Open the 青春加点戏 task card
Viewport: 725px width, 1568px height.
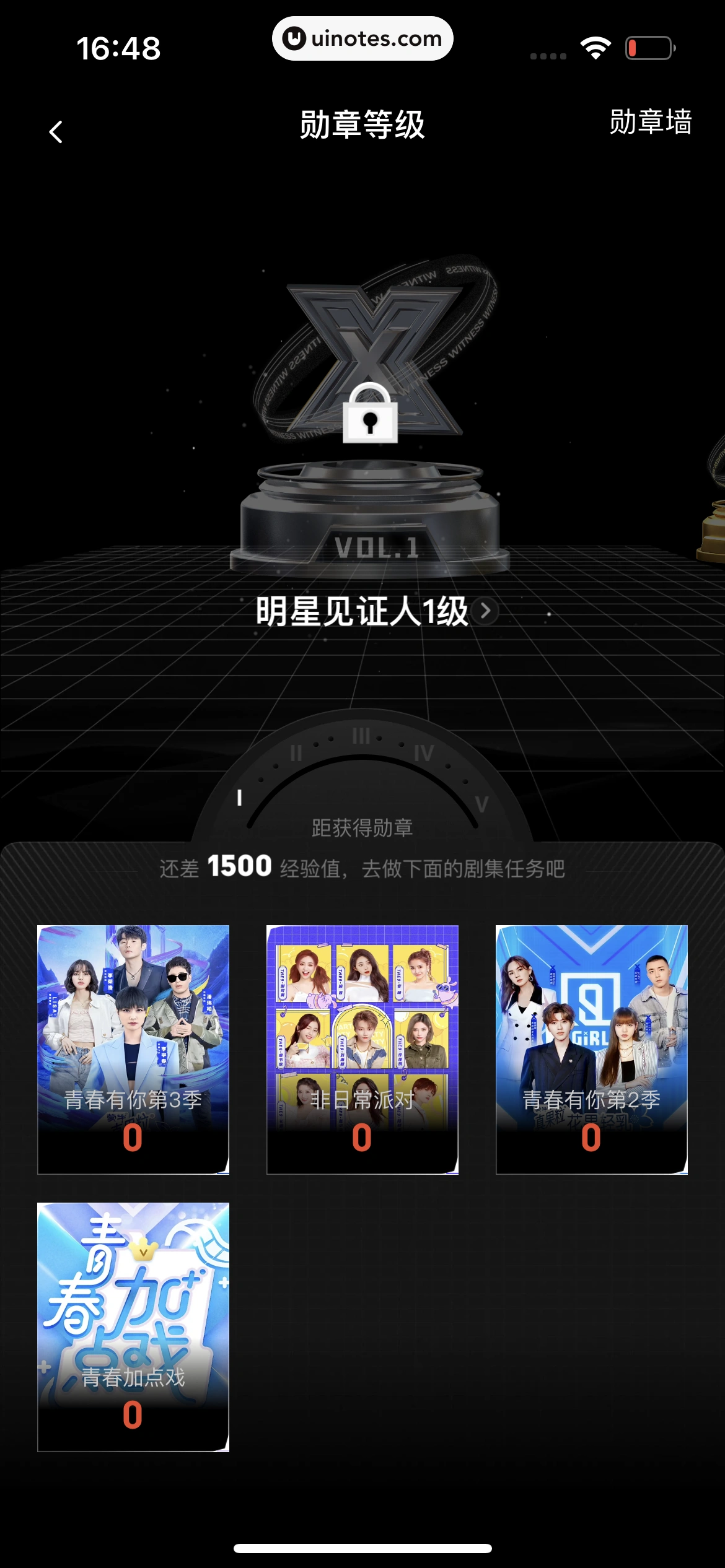[133, 1326]
